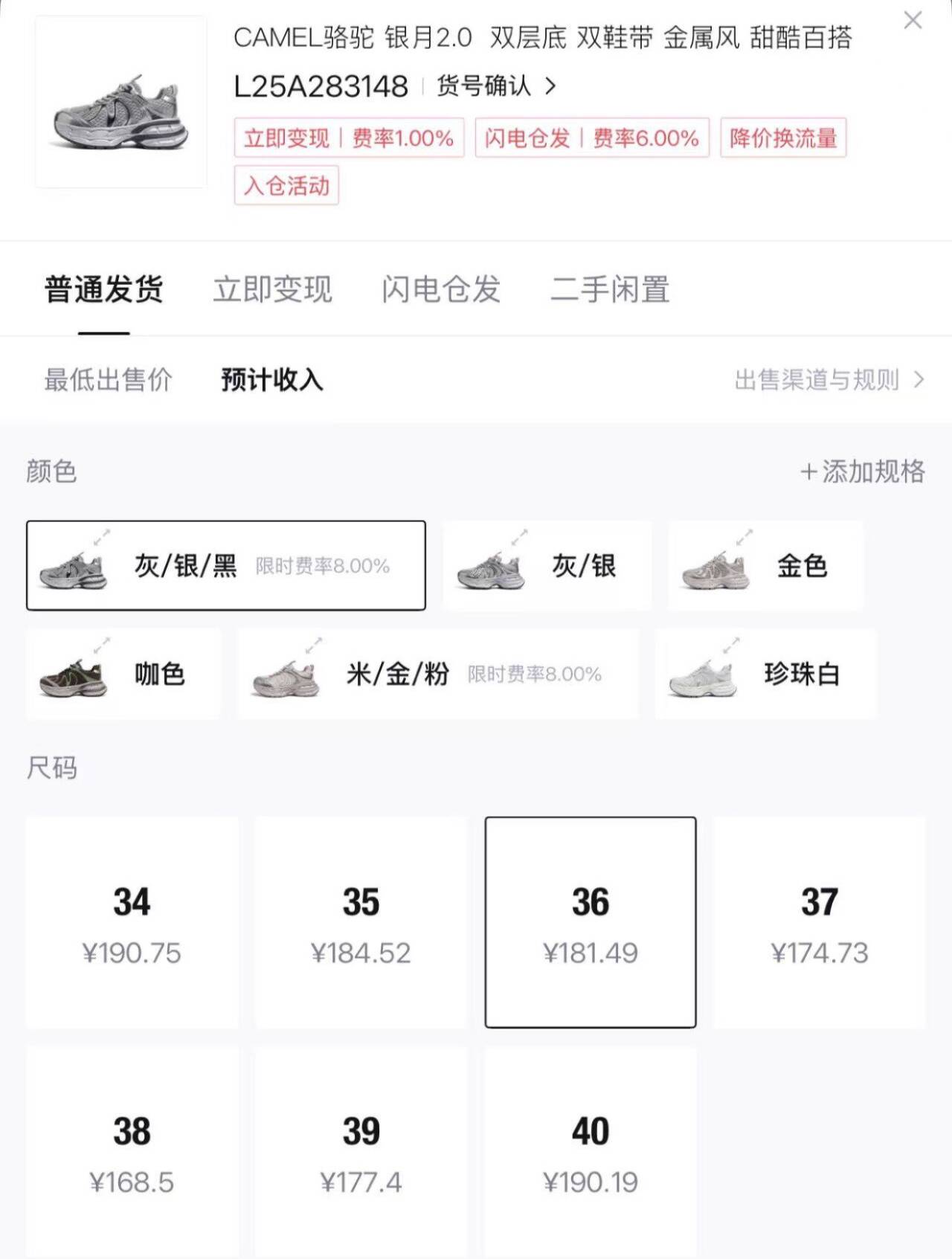Select the 灰/银 color
The image size is (952, 1259).
(547, 566)
